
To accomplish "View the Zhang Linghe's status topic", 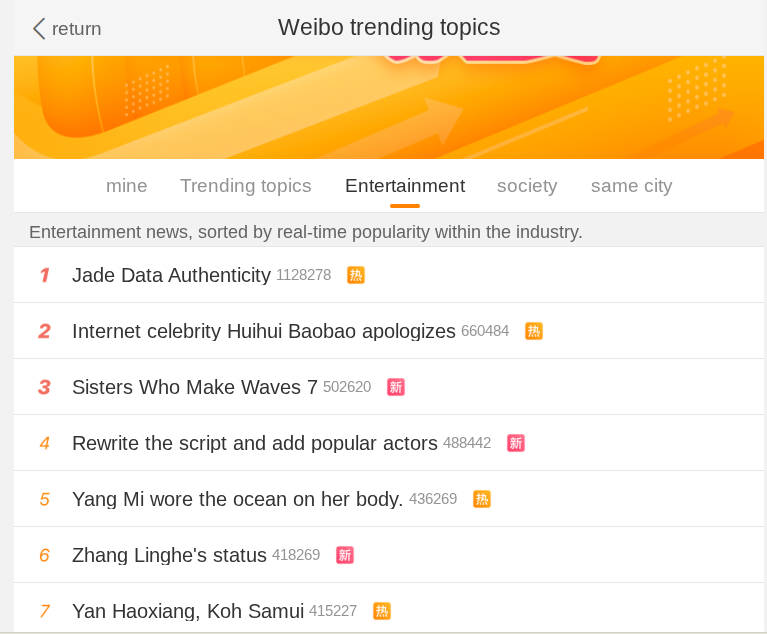I will tap(169, 555).
